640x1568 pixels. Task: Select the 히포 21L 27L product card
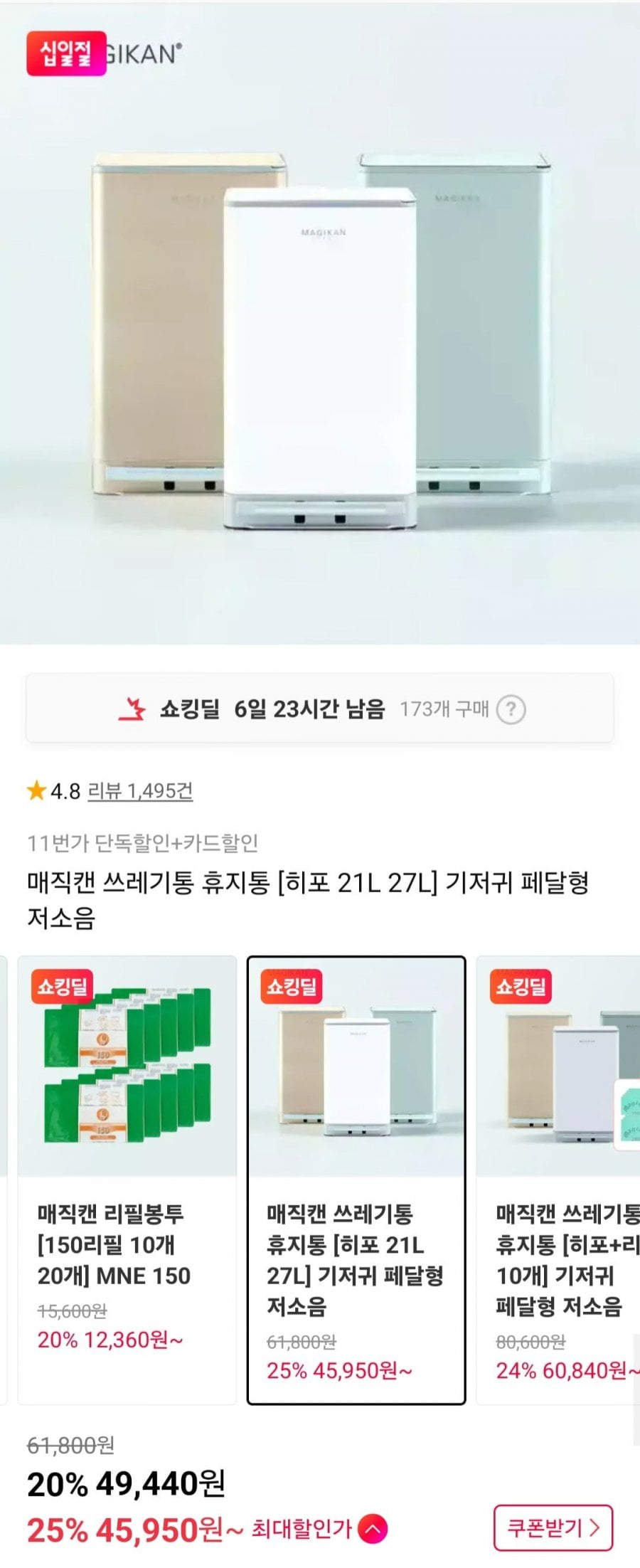coord(356,1180)
